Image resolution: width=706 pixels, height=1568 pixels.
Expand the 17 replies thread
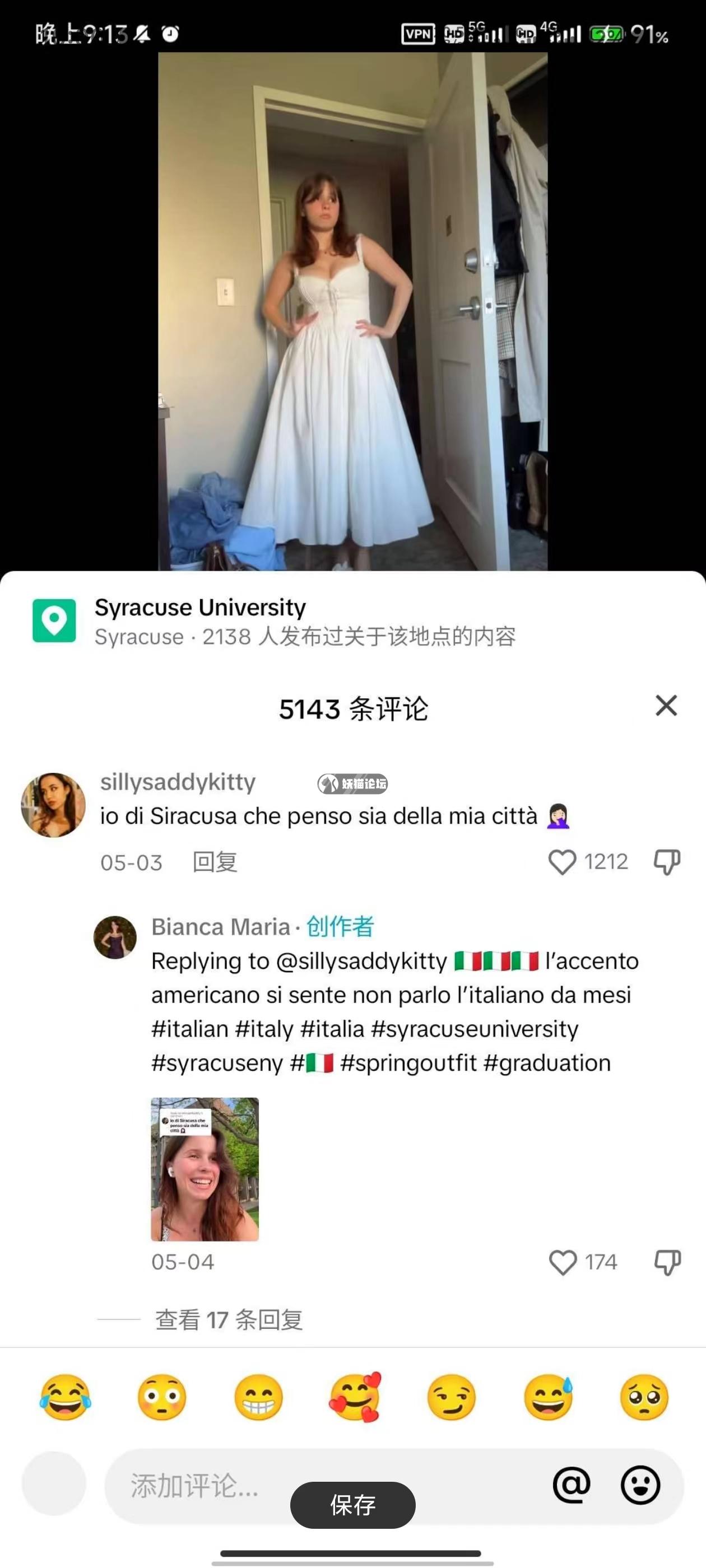pyautogui.click(x=229, y=1319)
